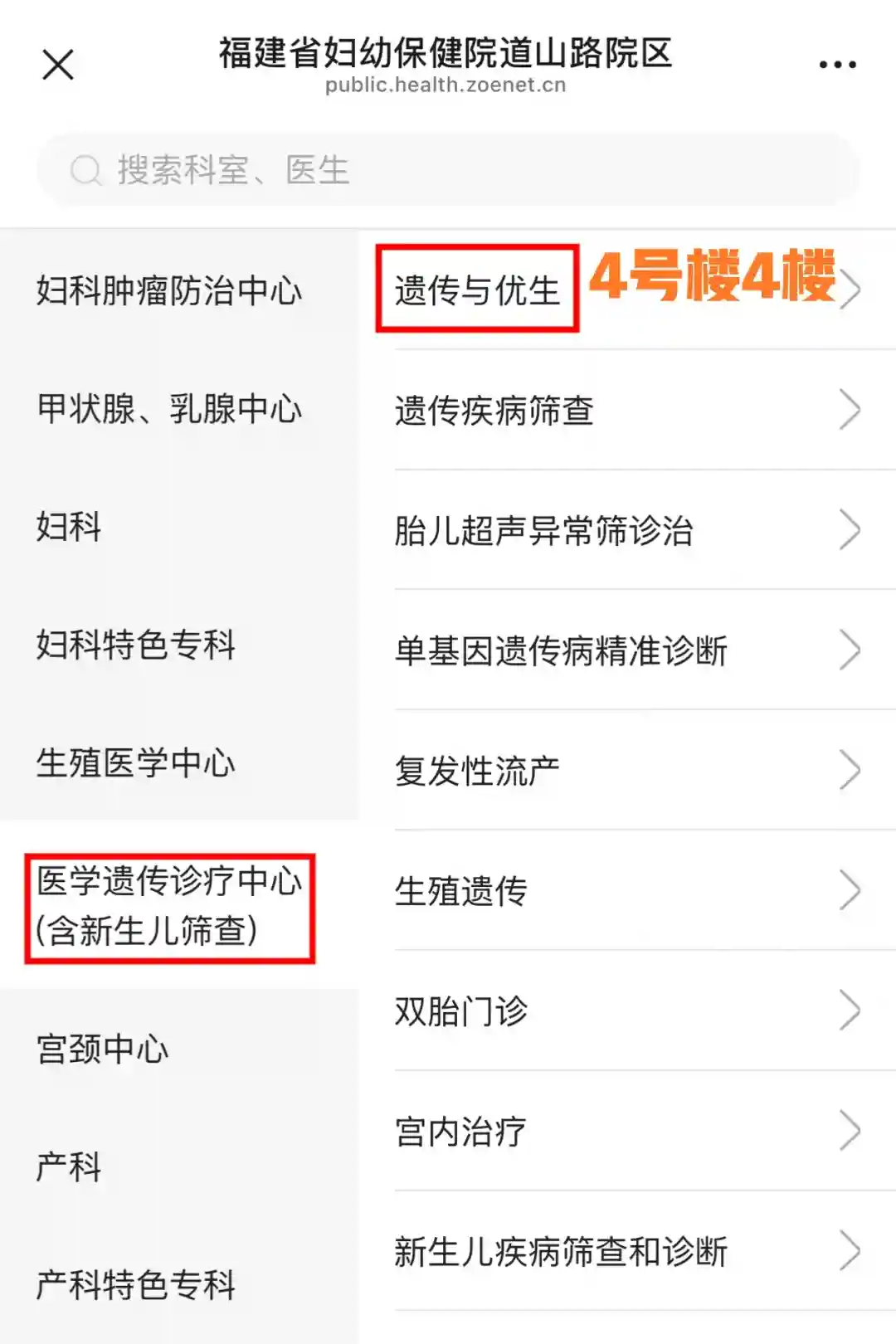
Task: Switch to 产科特色专科 category
Action: pyautogui.click(x=136, y=1284)
